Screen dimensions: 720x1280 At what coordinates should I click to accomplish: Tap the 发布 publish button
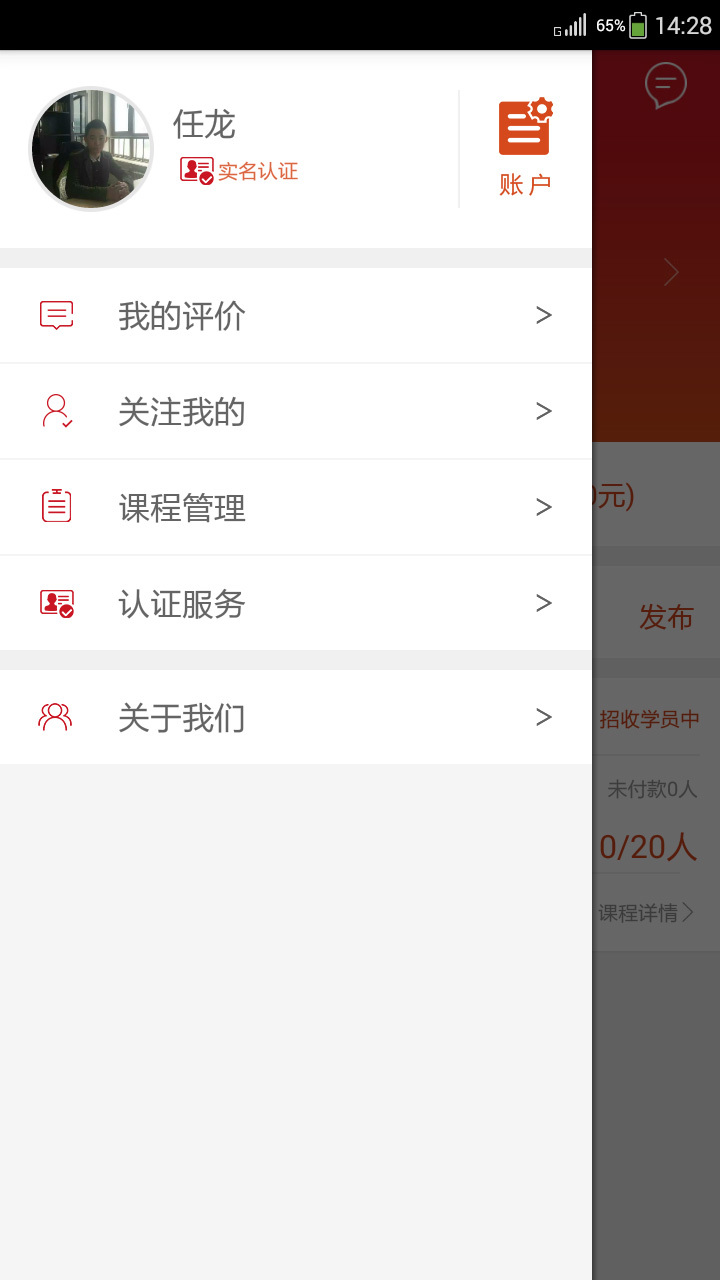[666, 618]
